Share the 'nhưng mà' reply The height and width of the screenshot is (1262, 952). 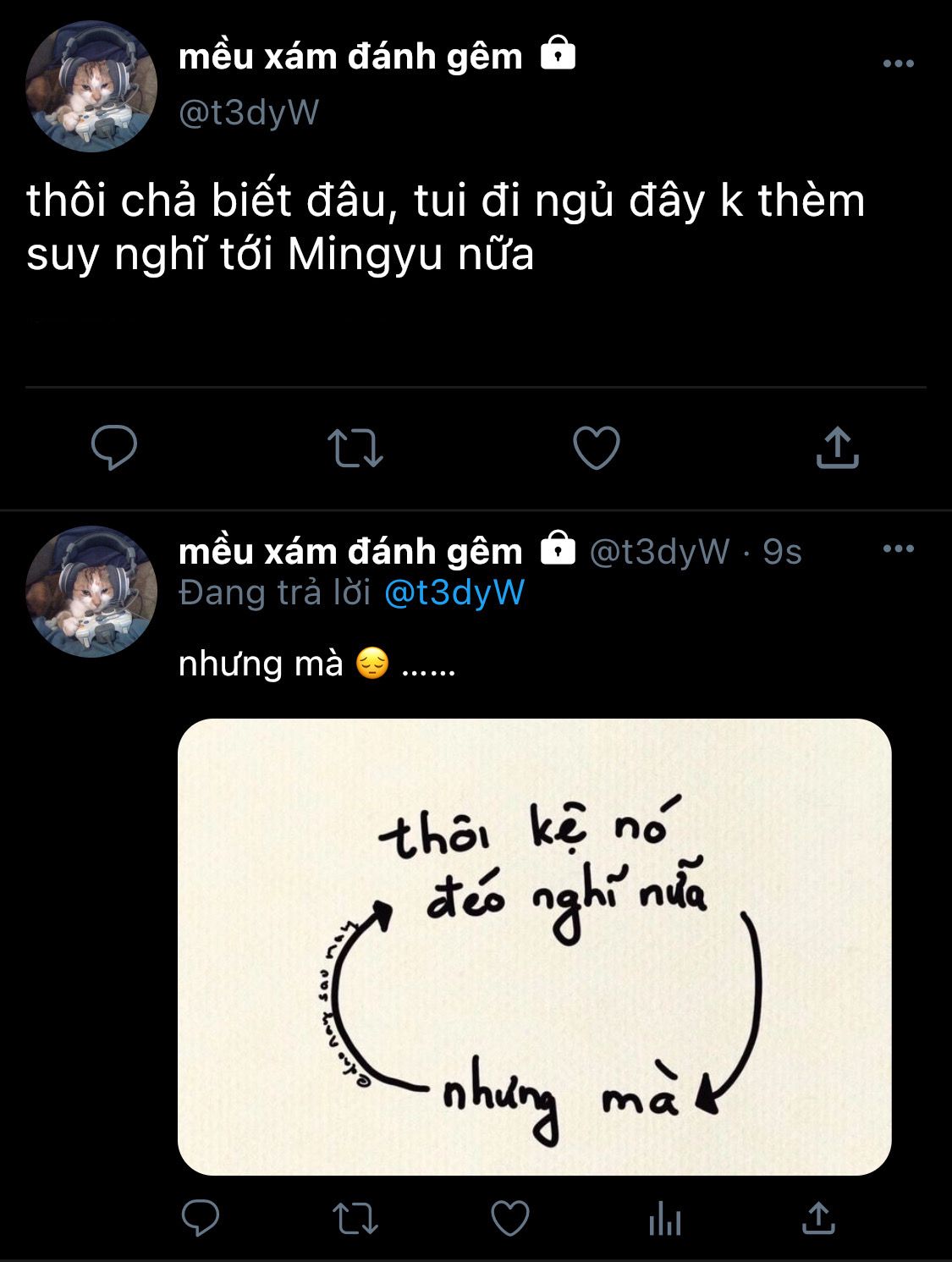(818, 1219)
